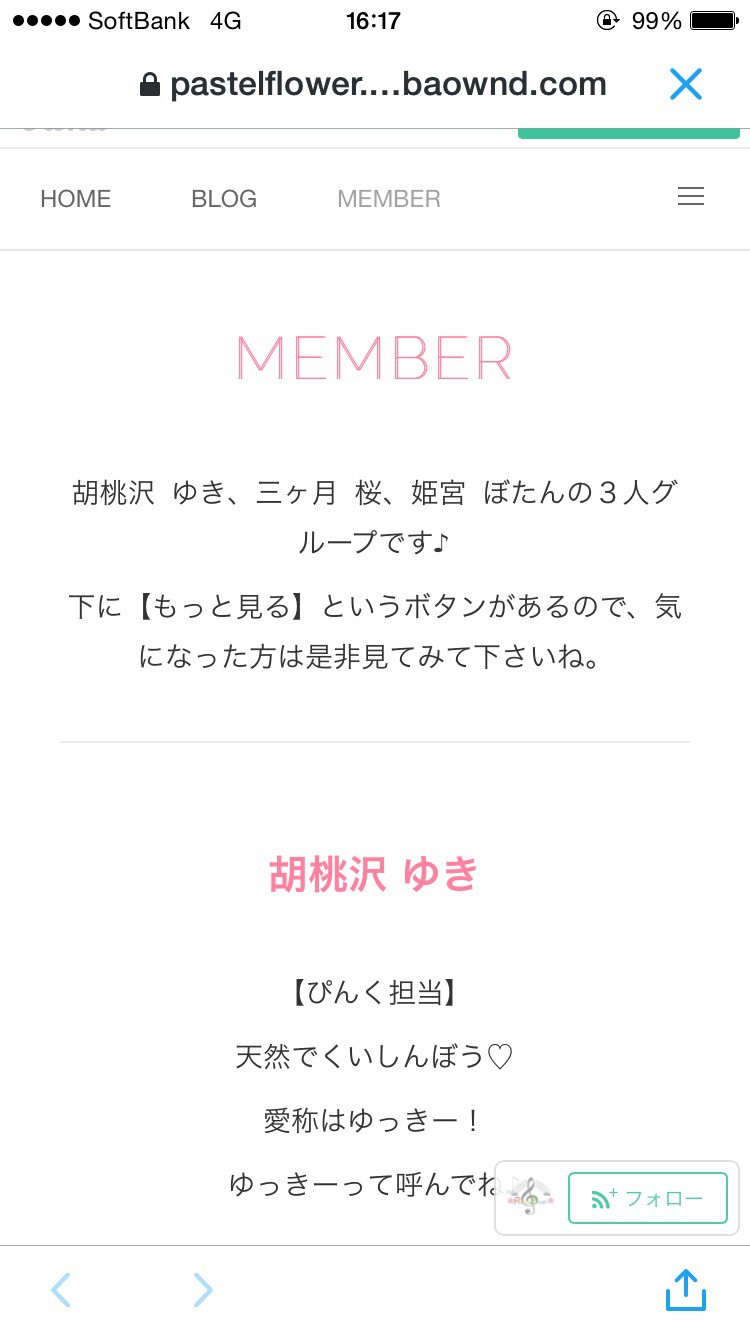Select the MEMBER tab
The height and width of the screenshot is (1334, 750).
point(389,199)
